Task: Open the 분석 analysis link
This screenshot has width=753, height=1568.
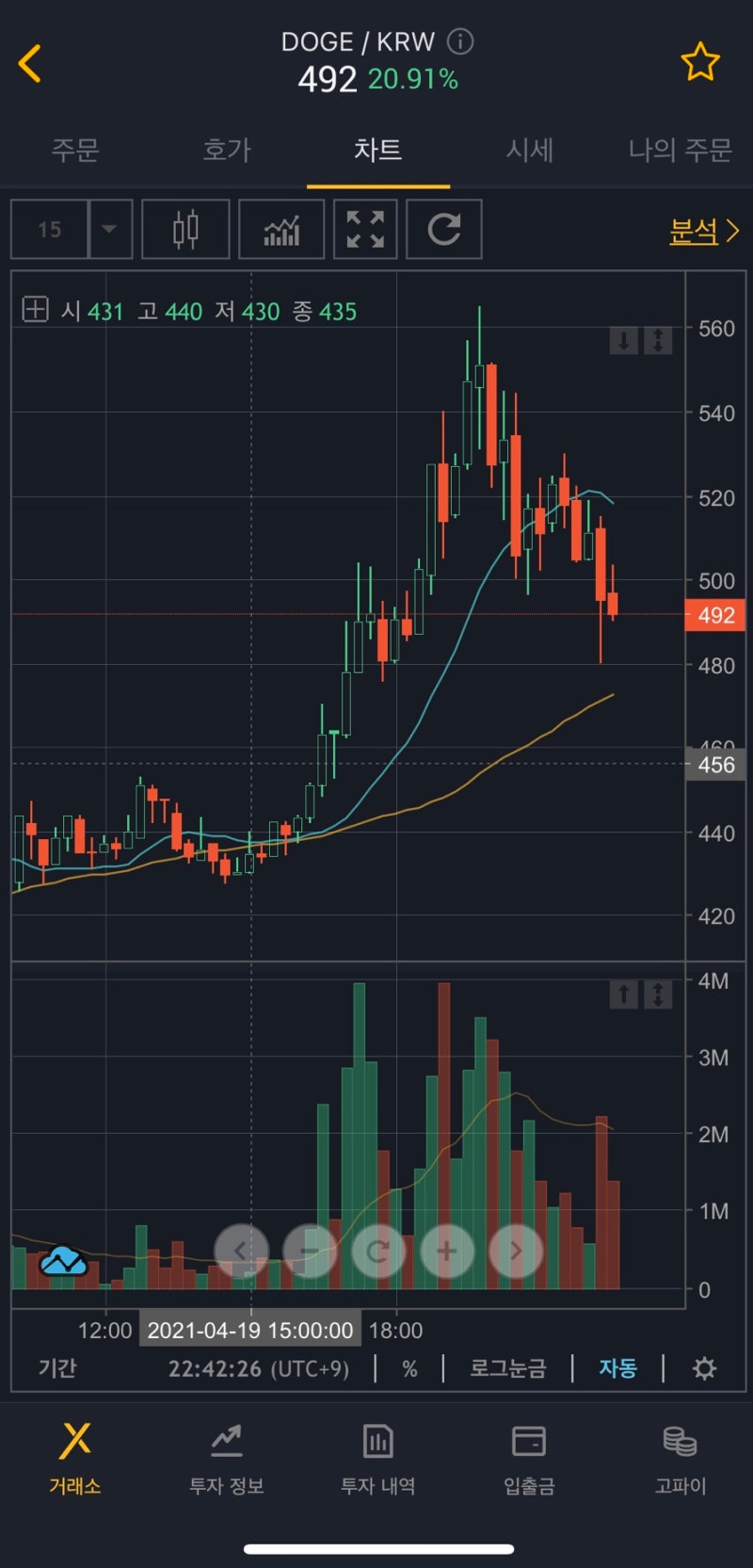Action: 703,231
